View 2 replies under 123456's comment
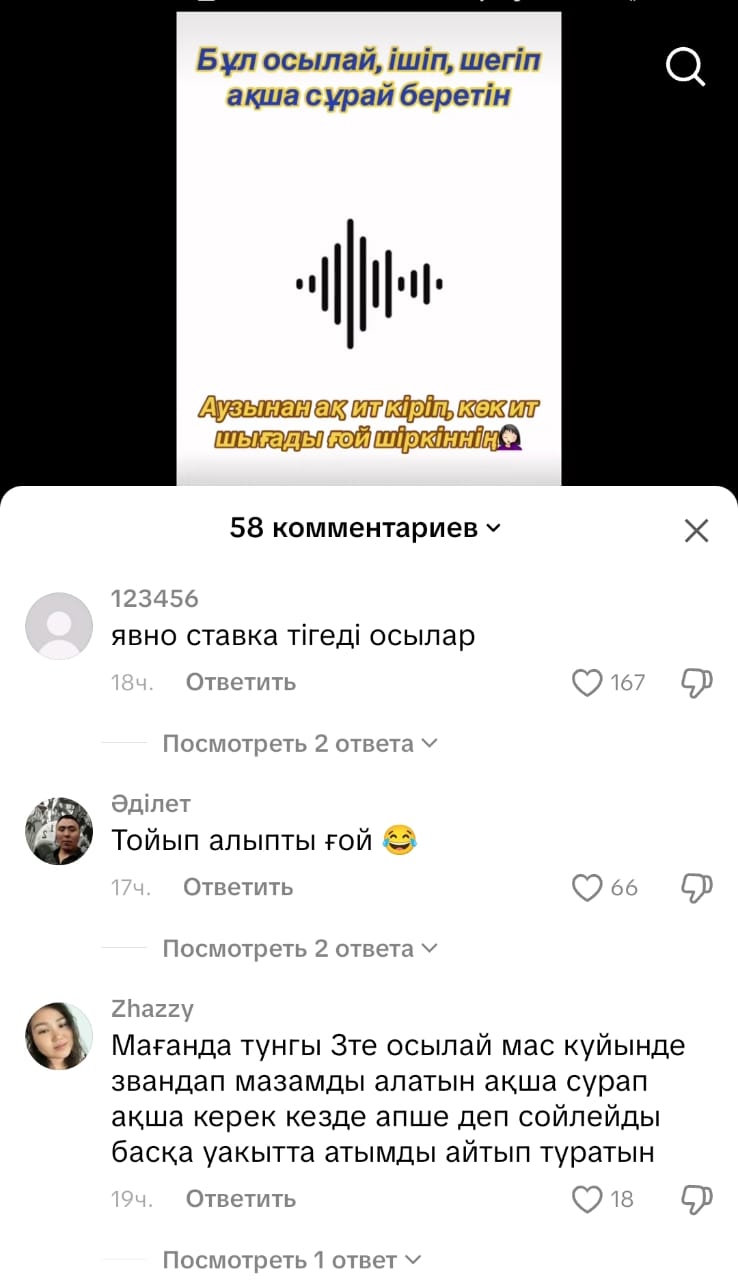Image resolution: width=738 pixels, height=1280 pixels. tap(299, 744)
